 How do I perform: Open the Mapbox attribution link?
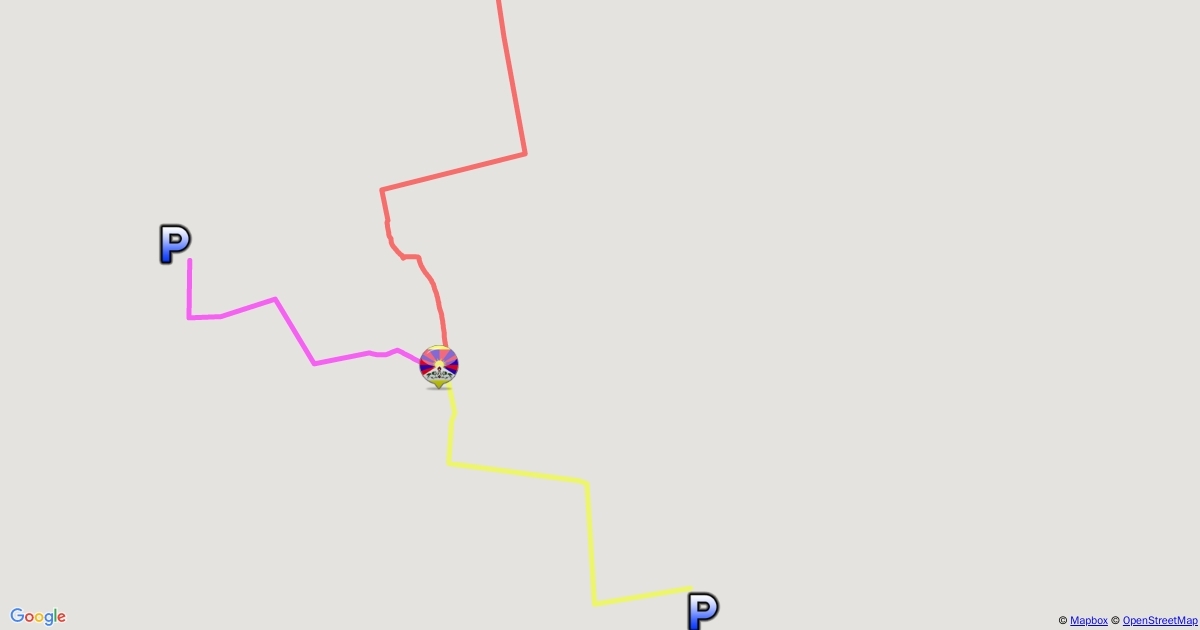coord(1088,621)
